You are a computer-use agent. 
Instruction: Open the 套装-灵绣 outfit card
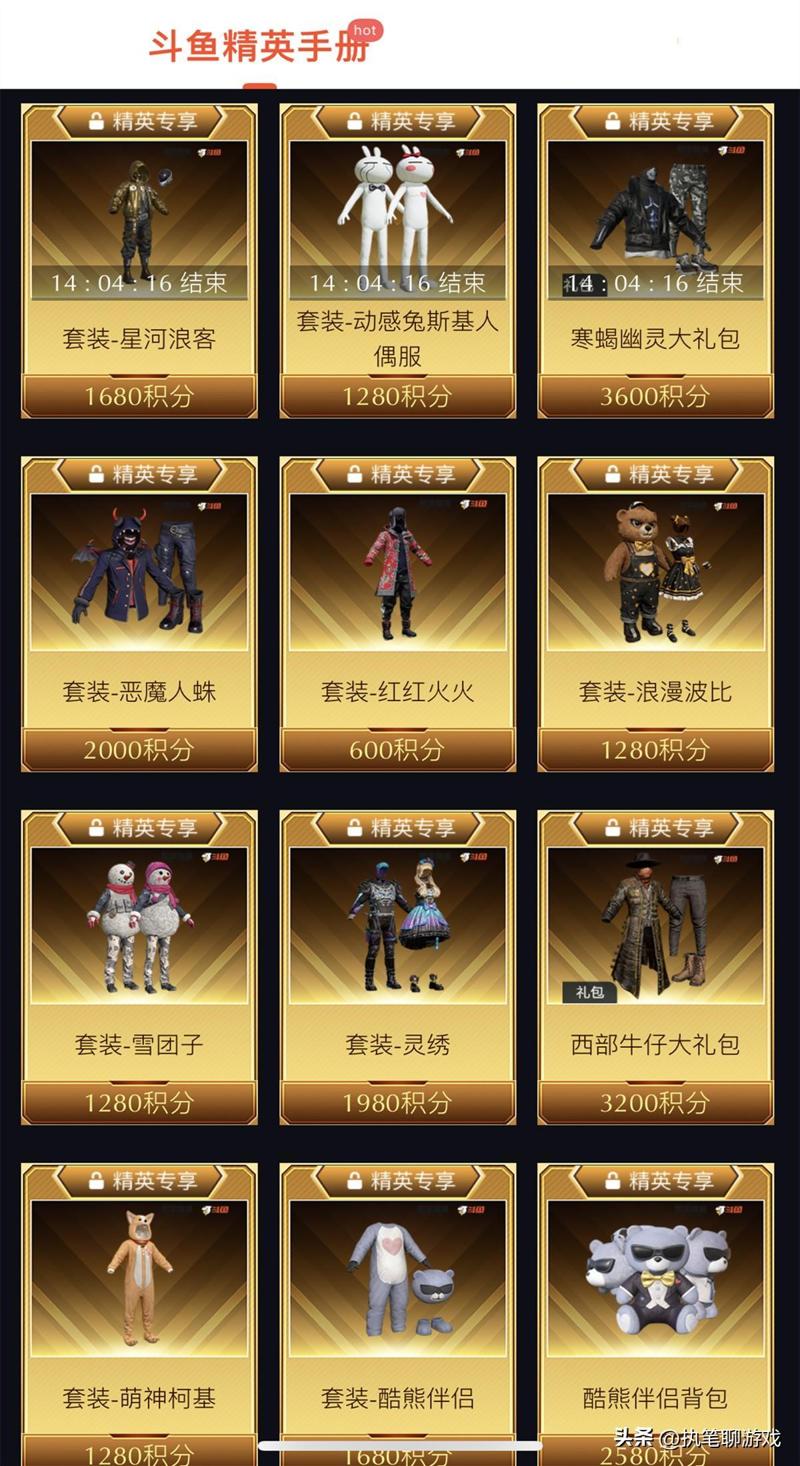pos(397,966)
